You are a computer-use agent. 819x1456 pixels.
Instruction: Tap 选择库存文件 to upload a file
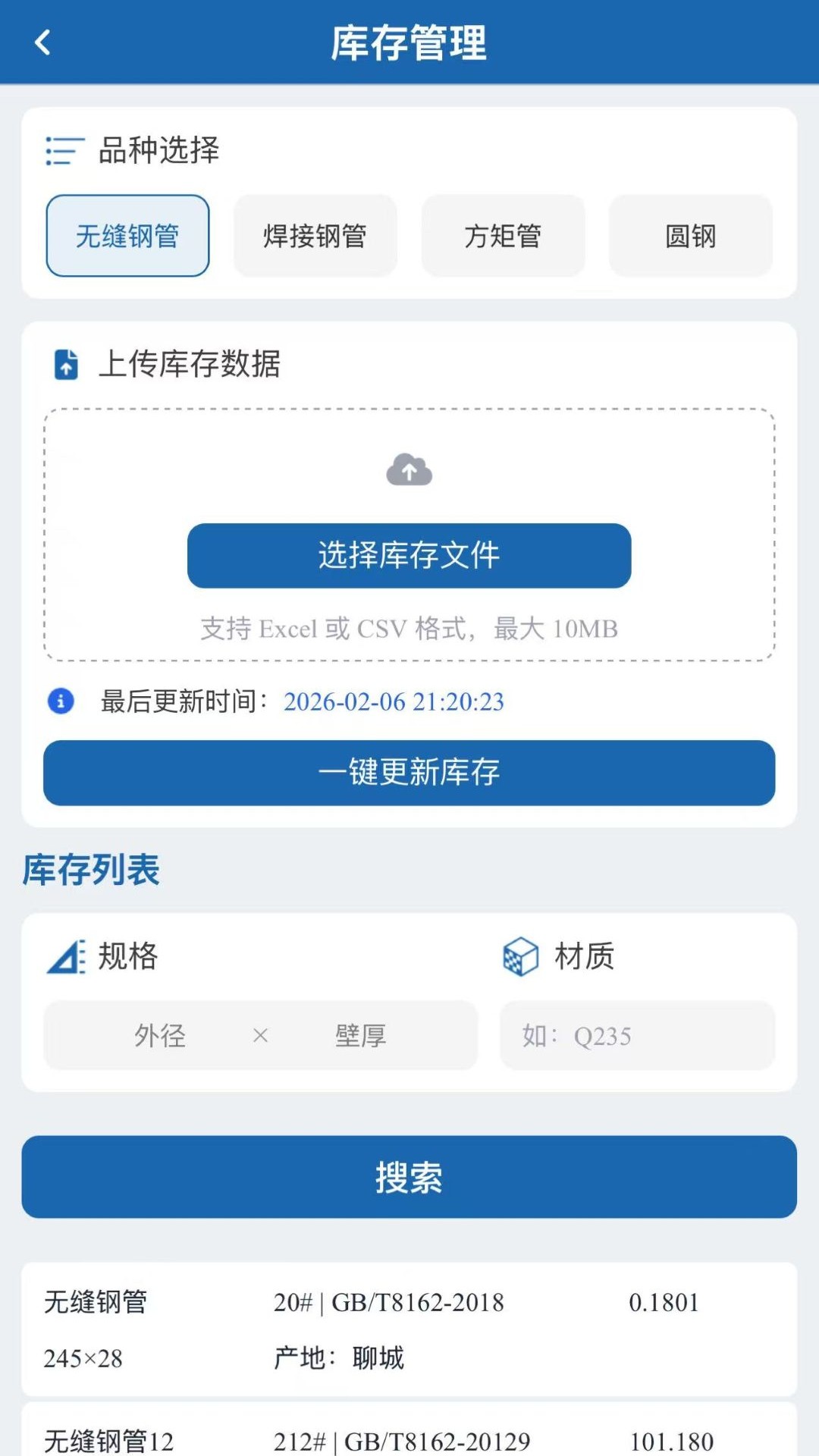409,555
